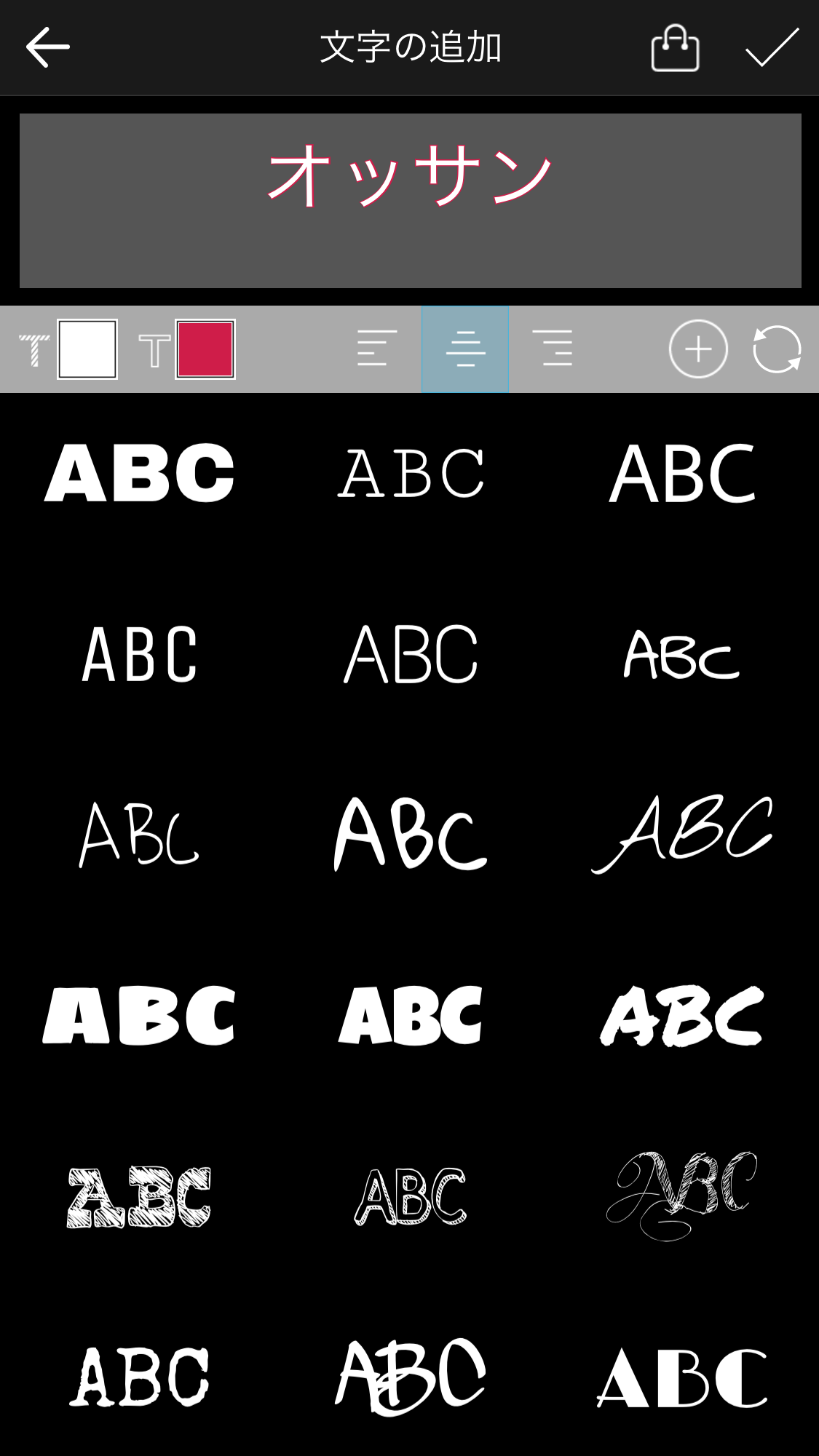Select the striped slab ABC font
Image resolution: width=819 pixels, height=1456 pixels.
138,1197
